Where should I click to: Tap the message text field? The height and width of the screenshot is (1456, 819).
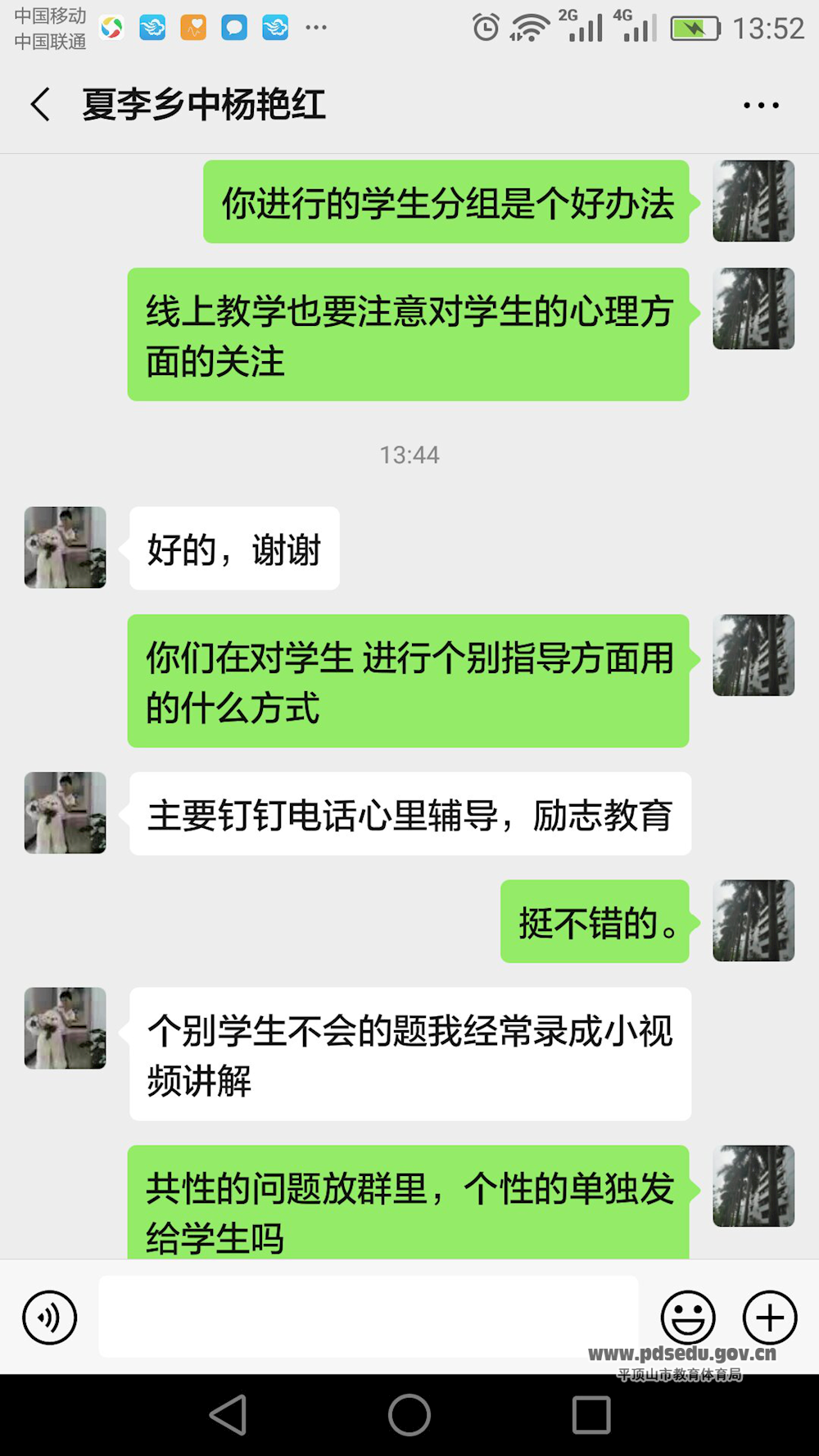click(369, 1316)
